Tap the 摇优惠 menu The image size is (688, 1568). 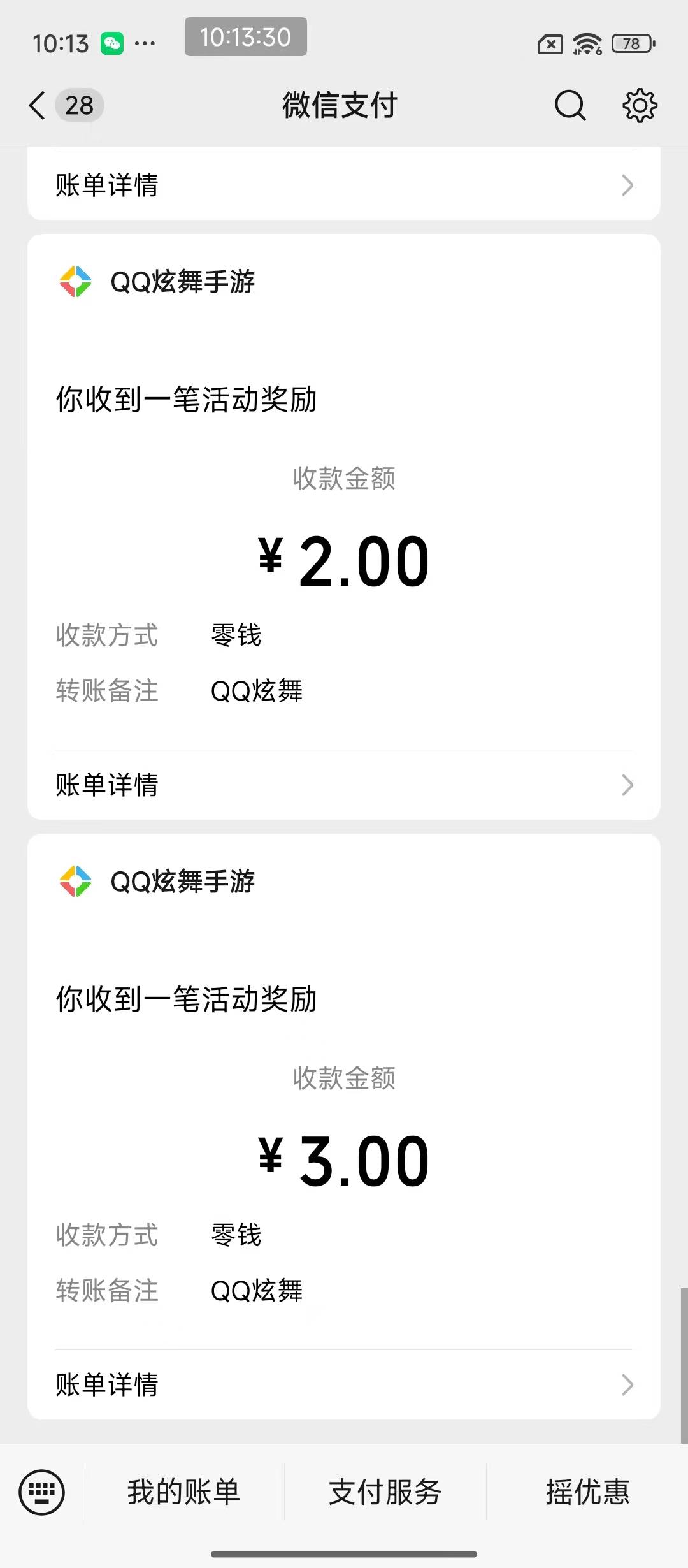tap(587, 1492)
